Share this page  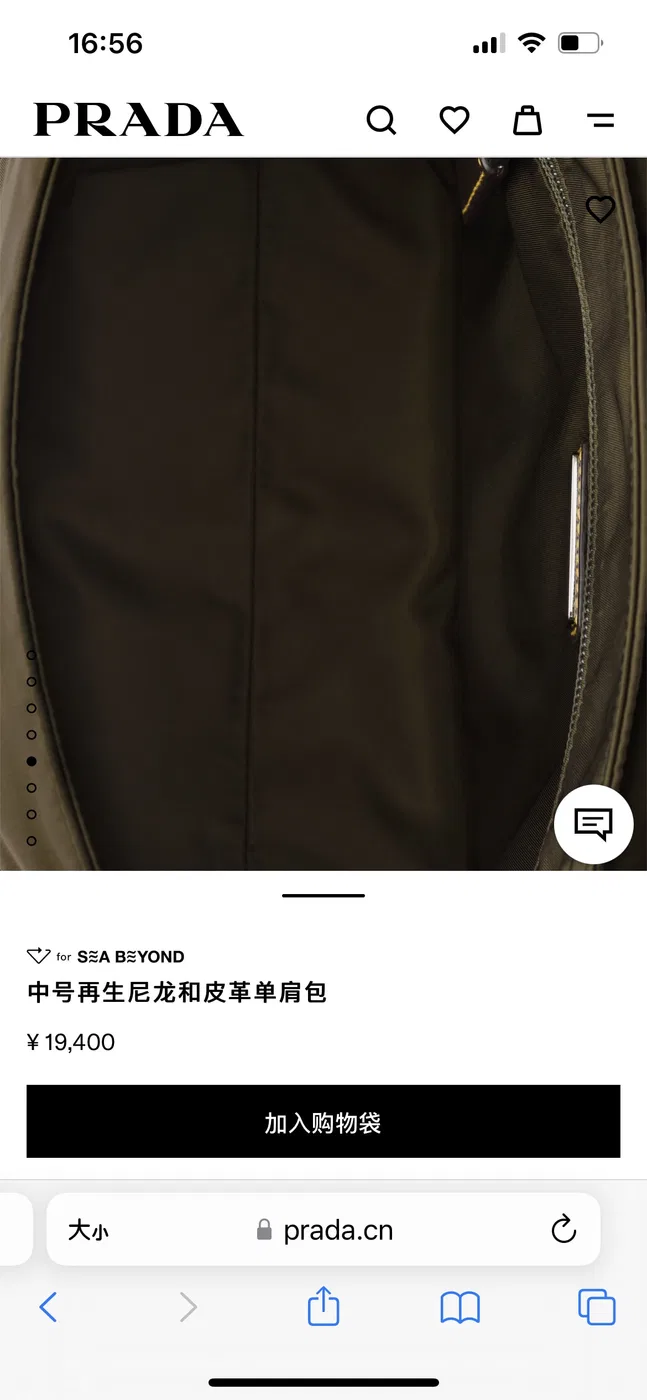323,1305
